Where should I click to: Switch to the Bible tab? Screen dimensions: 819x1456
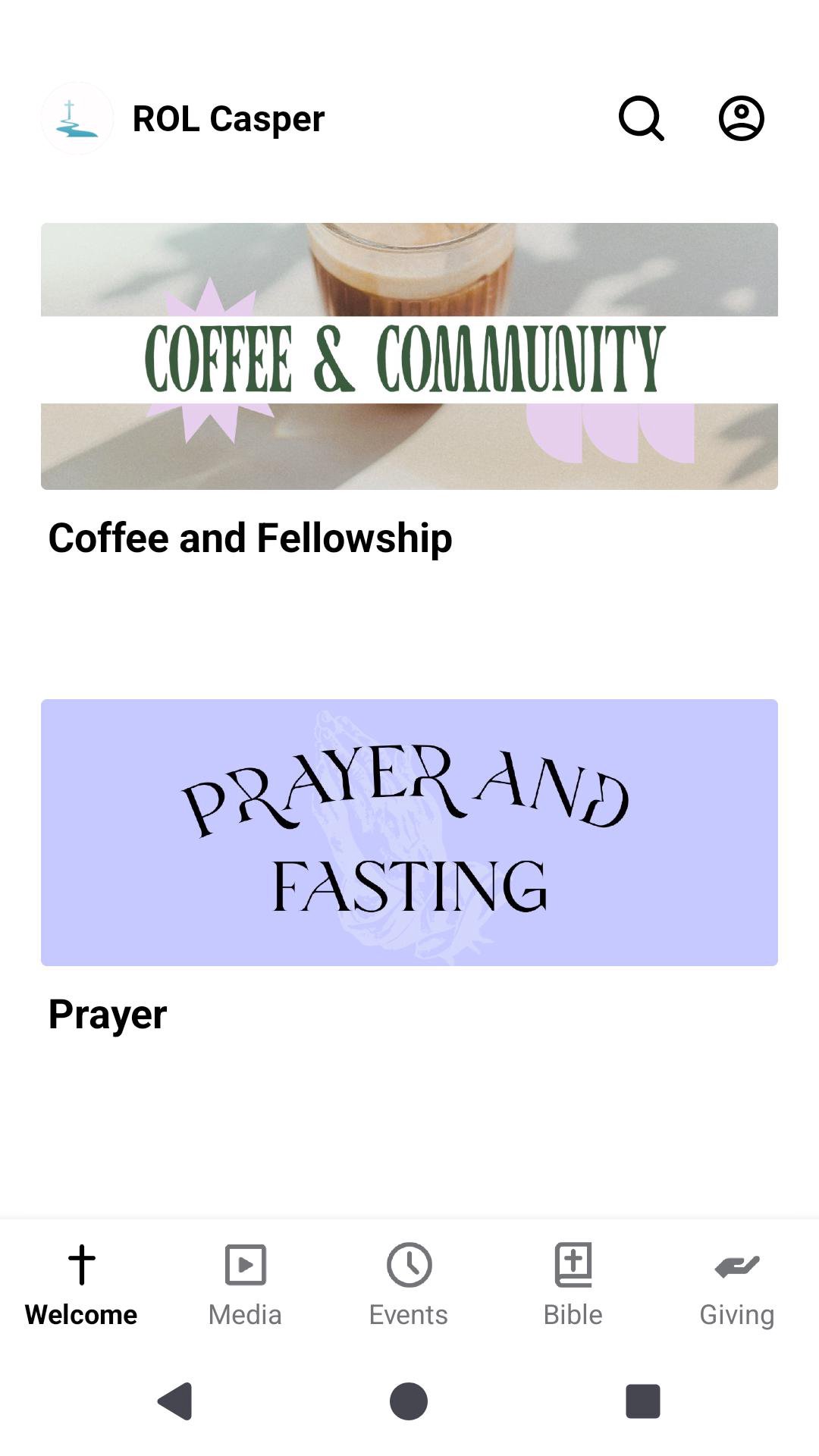(x=573, y=1284)
